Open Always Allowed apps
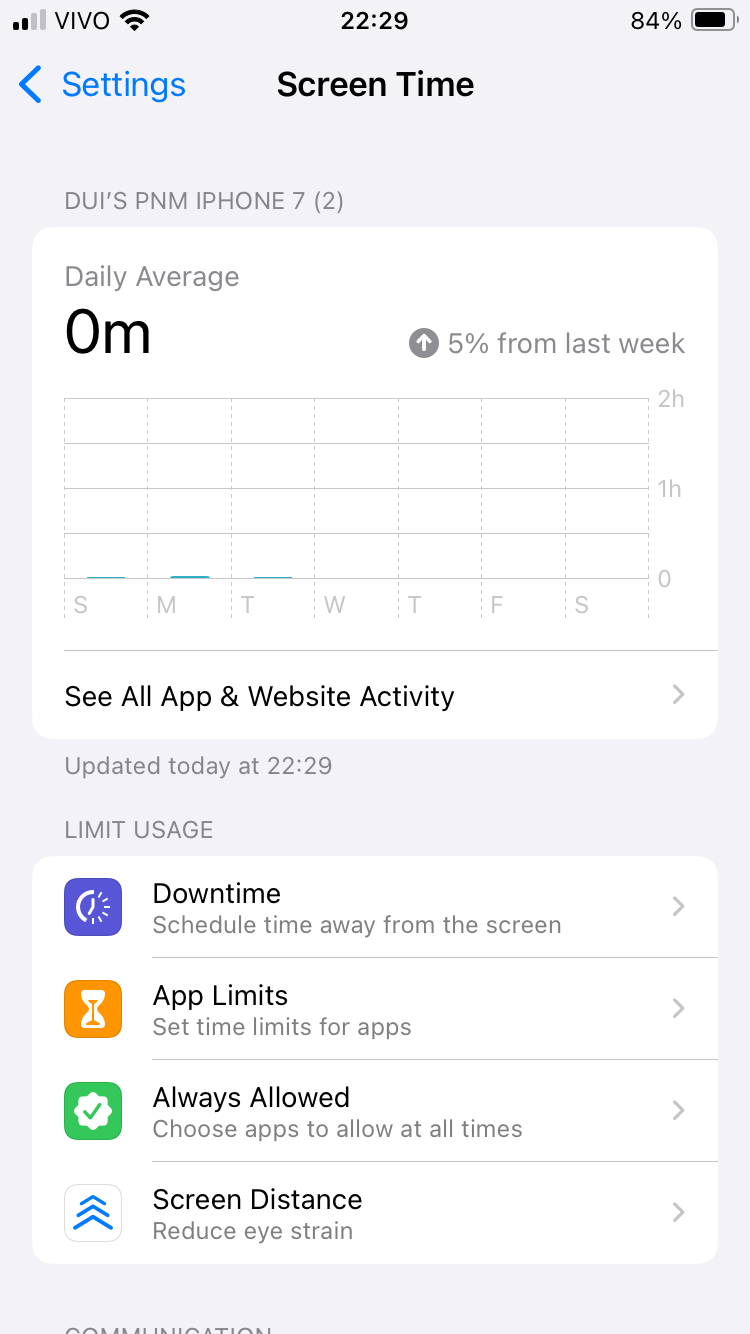The height and width of the screenshot is (1334, 750). 374,1111
